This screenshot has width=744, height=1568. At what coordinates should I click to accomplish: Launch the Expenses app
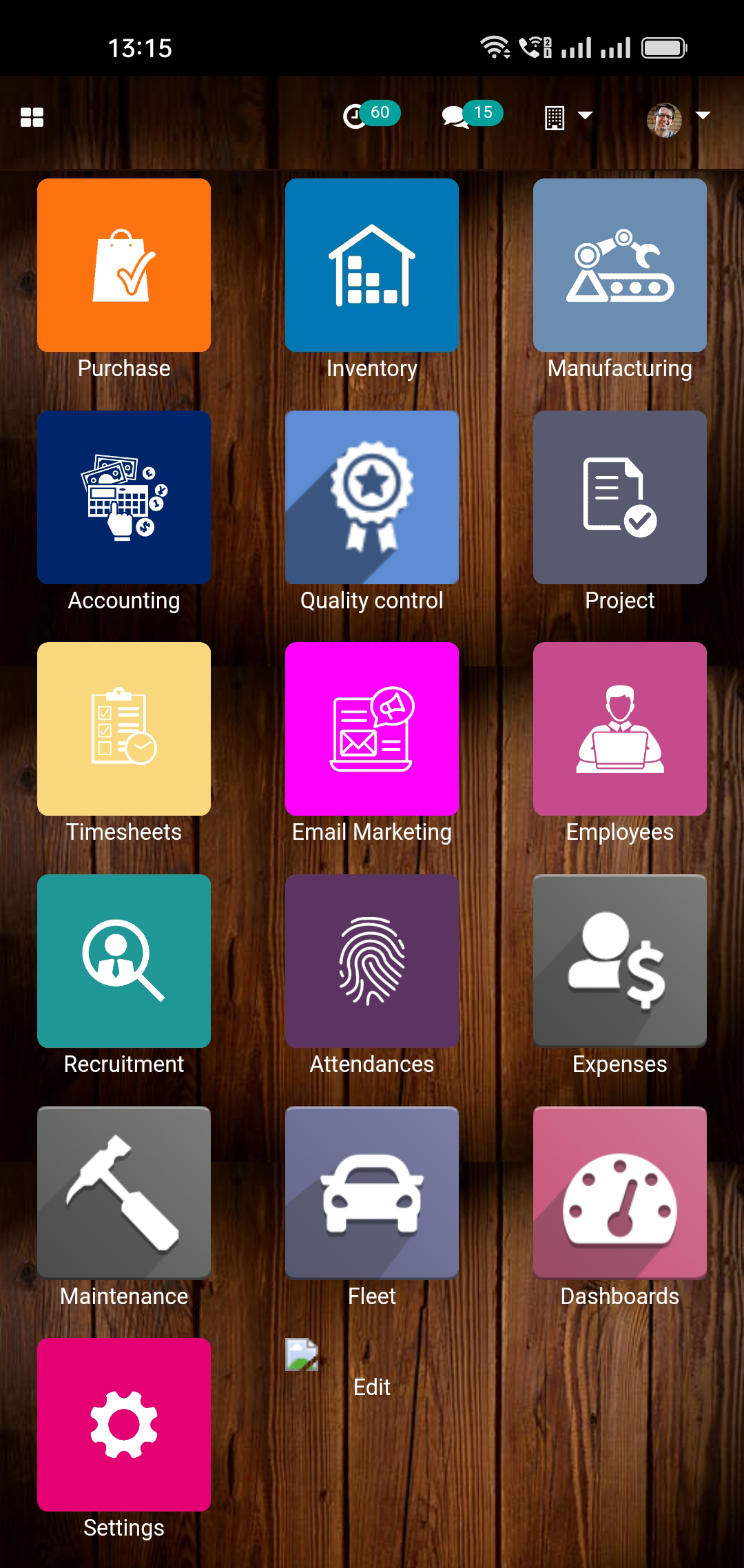pos(620,961)
